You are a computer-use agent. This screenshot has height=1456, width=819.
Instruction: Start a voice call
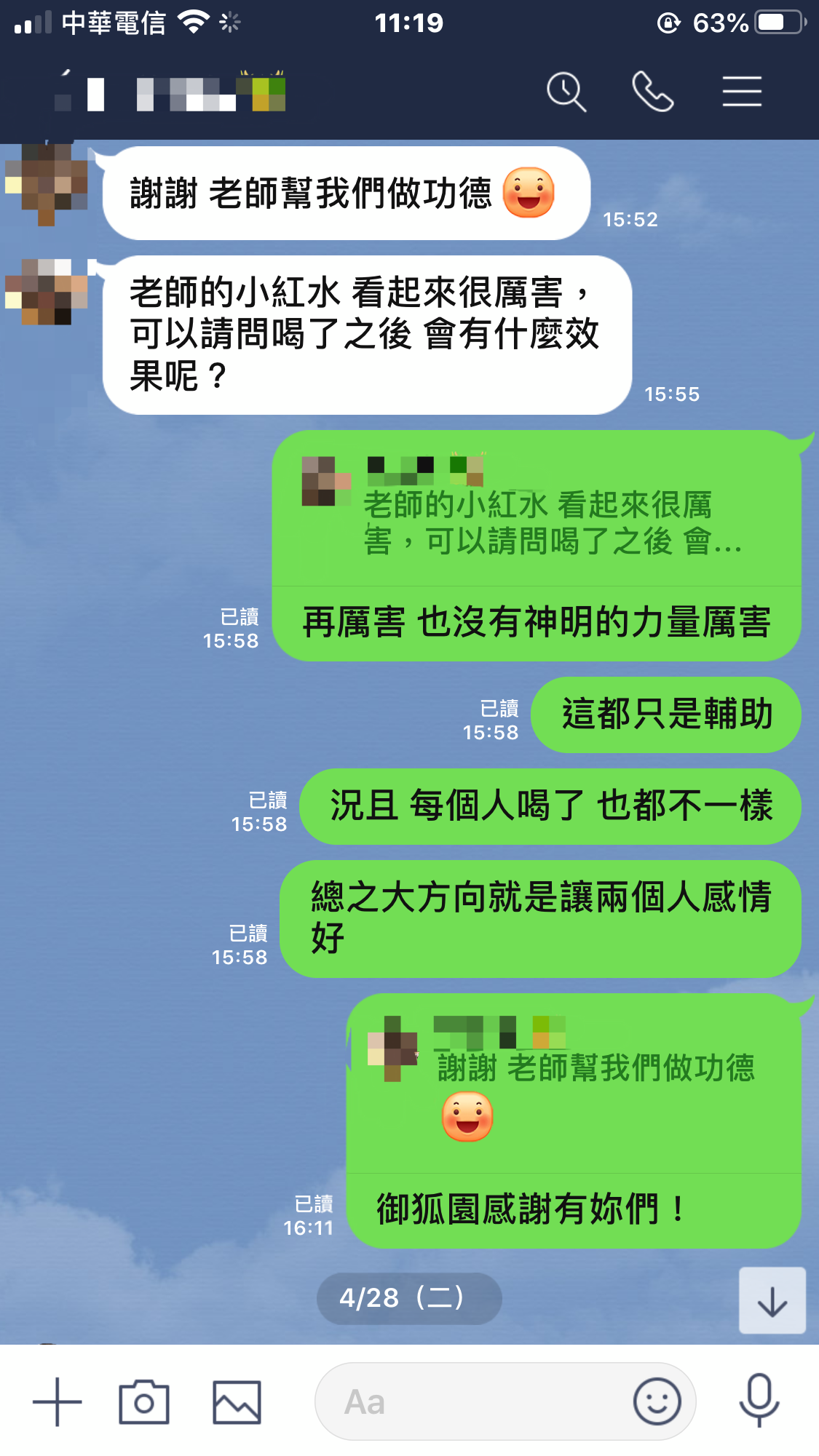tap(653, 92)
